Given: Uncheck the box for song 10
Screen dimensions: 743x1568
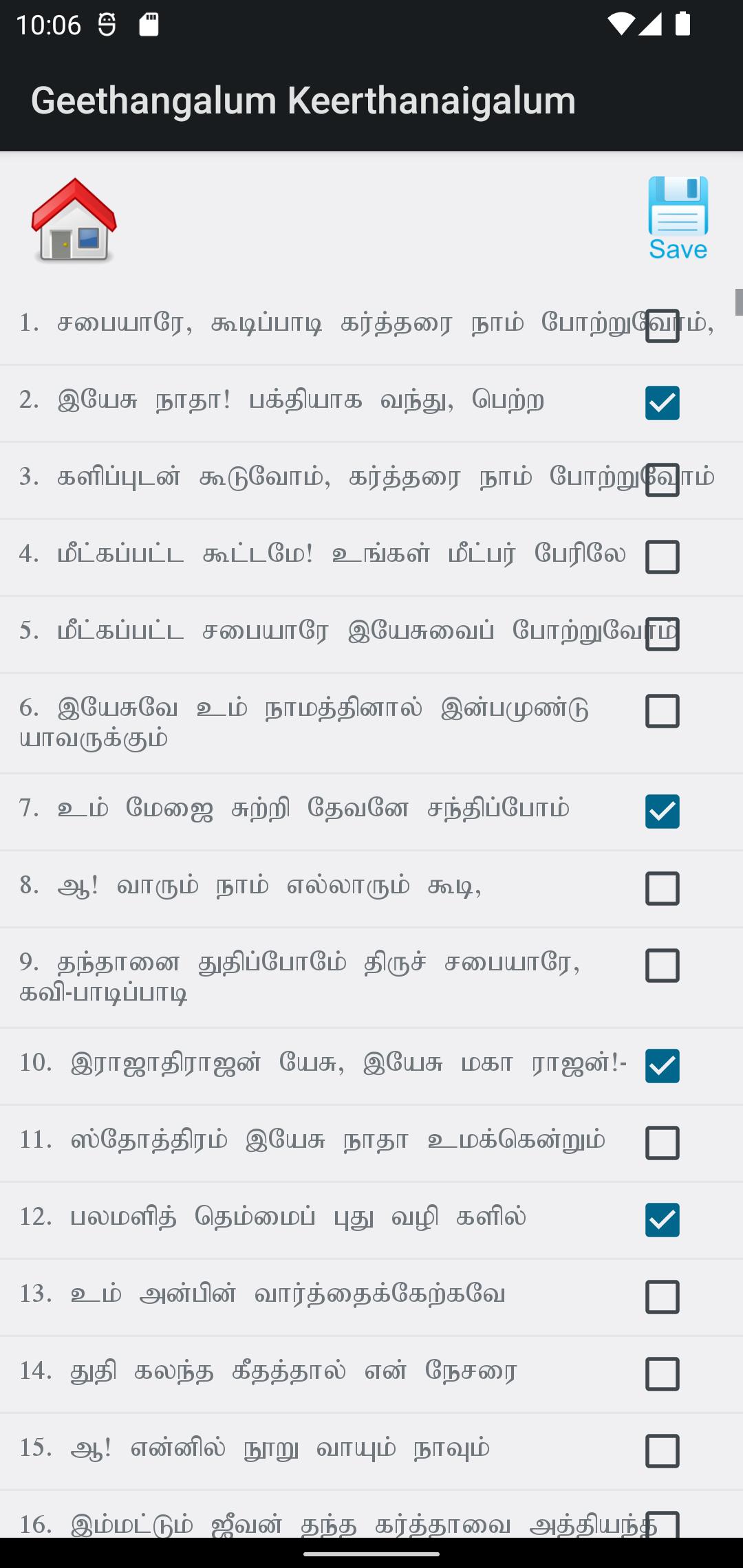Looking at the screenshot, I should [x=663, y=1066].
